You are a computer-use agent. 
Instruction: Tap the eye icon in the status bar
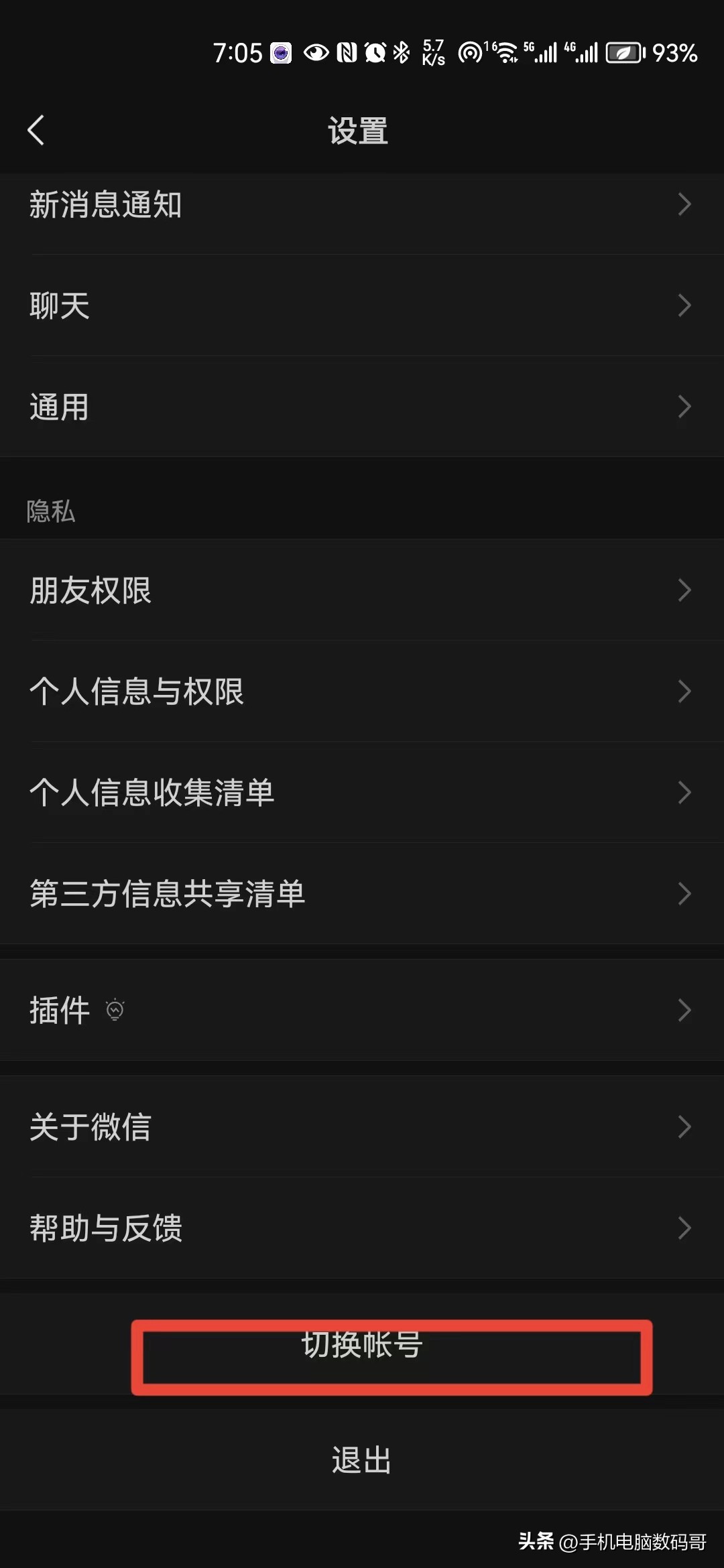(x=316, y=52)
